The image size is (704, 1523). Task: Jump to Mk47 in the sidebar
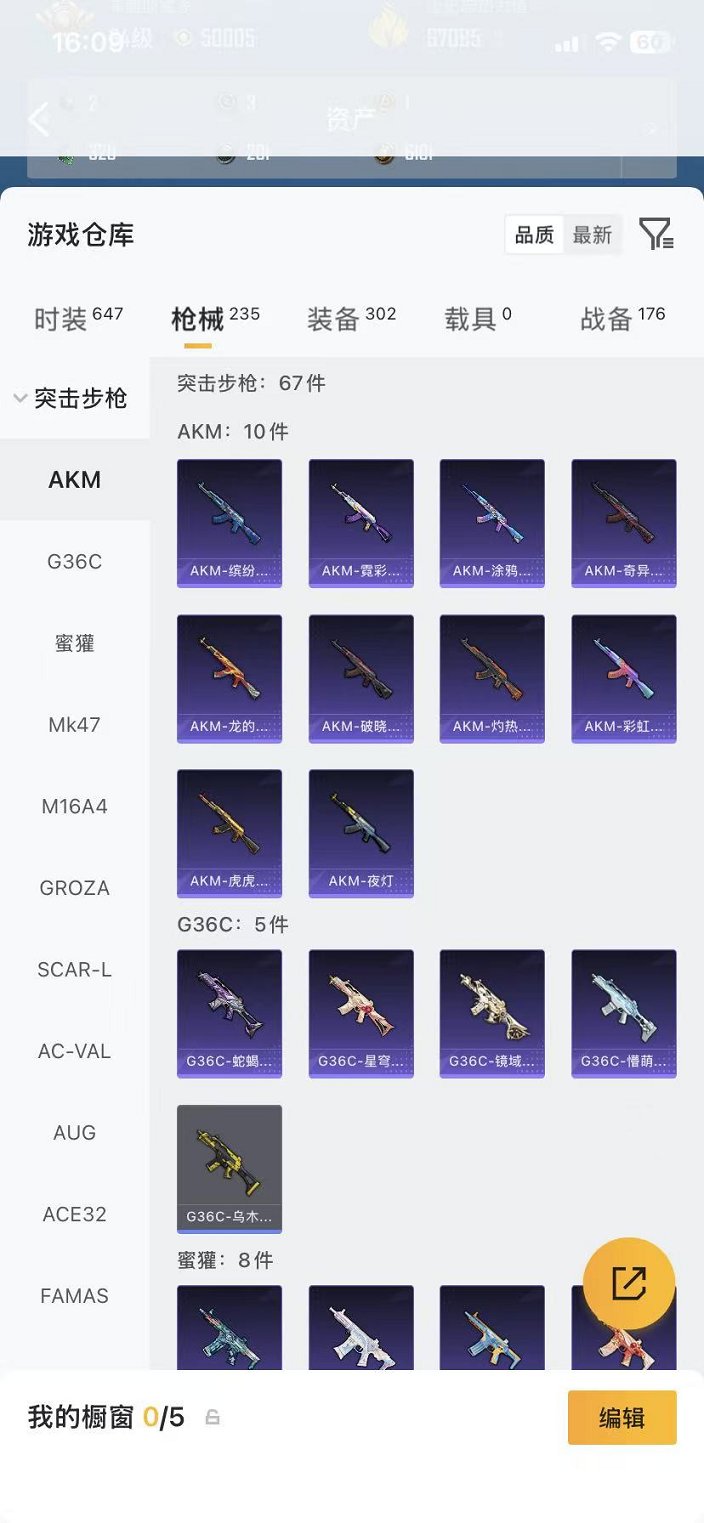[x=75, y=724]
